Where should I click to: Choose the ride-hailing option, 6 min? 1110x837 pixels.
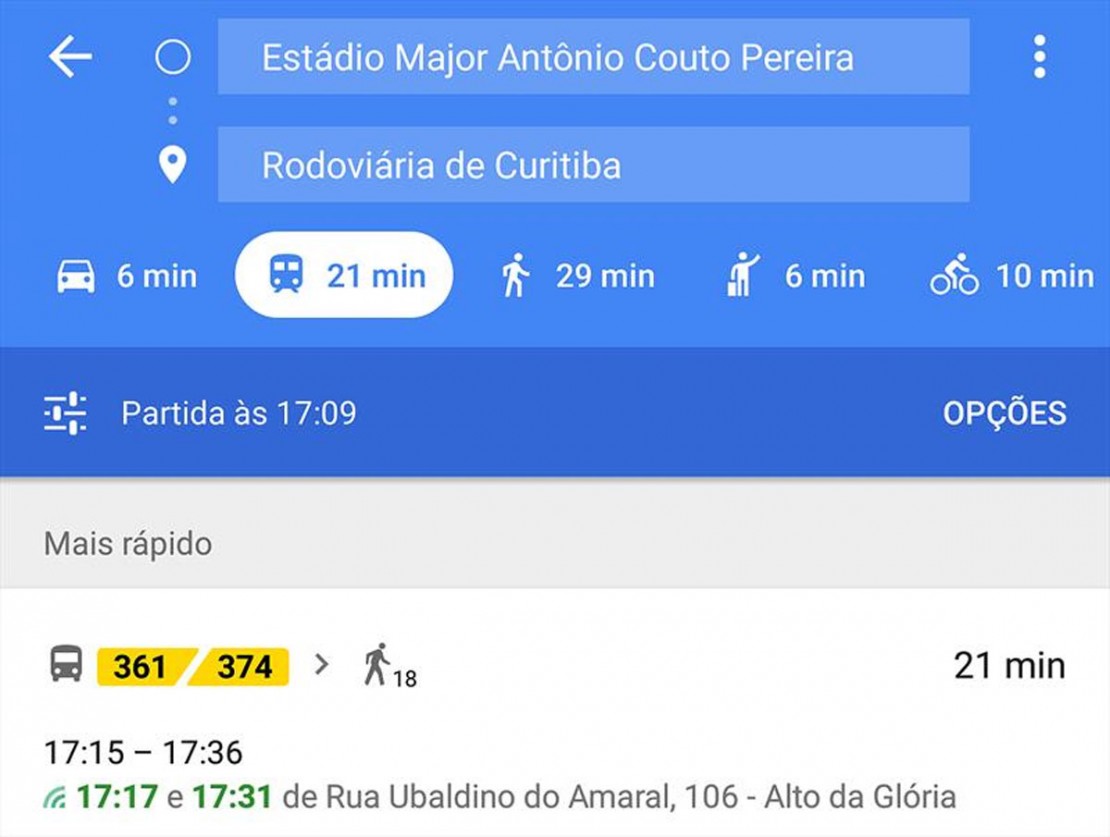coord(796,276)
